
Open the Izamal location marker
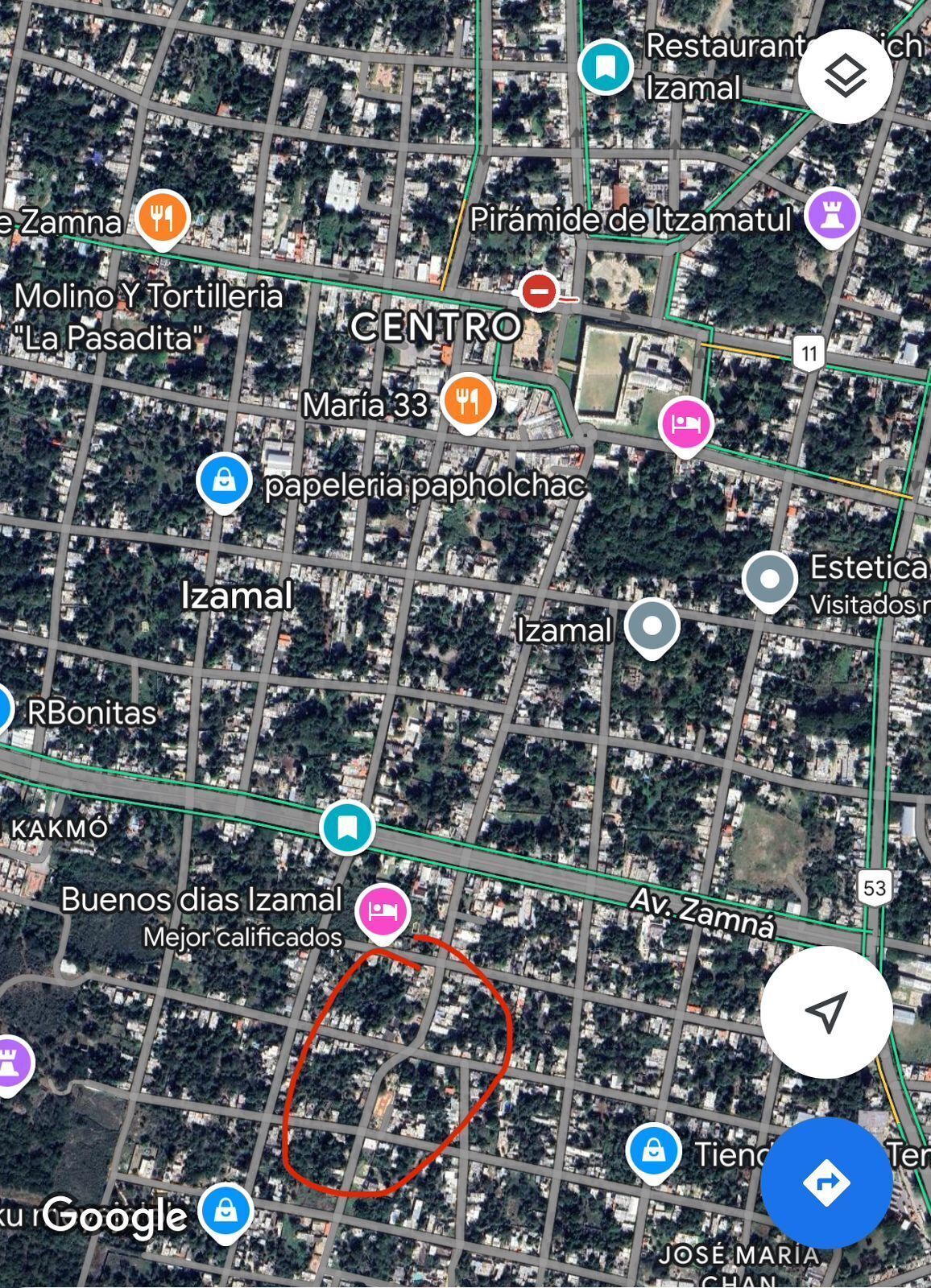click(652, 626)
